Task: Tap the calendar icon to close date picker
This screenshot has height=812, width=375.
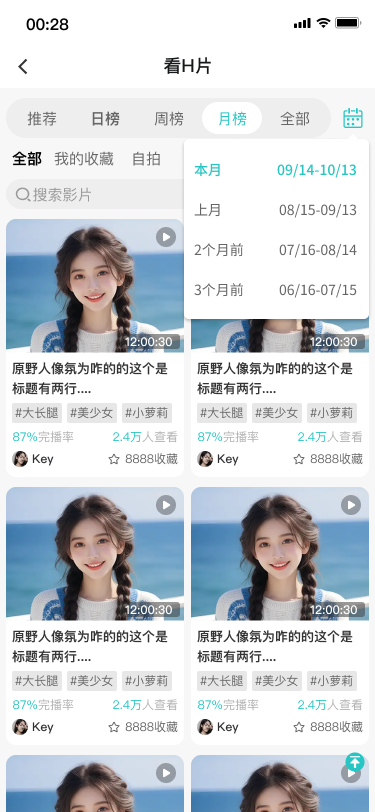Action: pyautogui.click(x=353, y=118)
